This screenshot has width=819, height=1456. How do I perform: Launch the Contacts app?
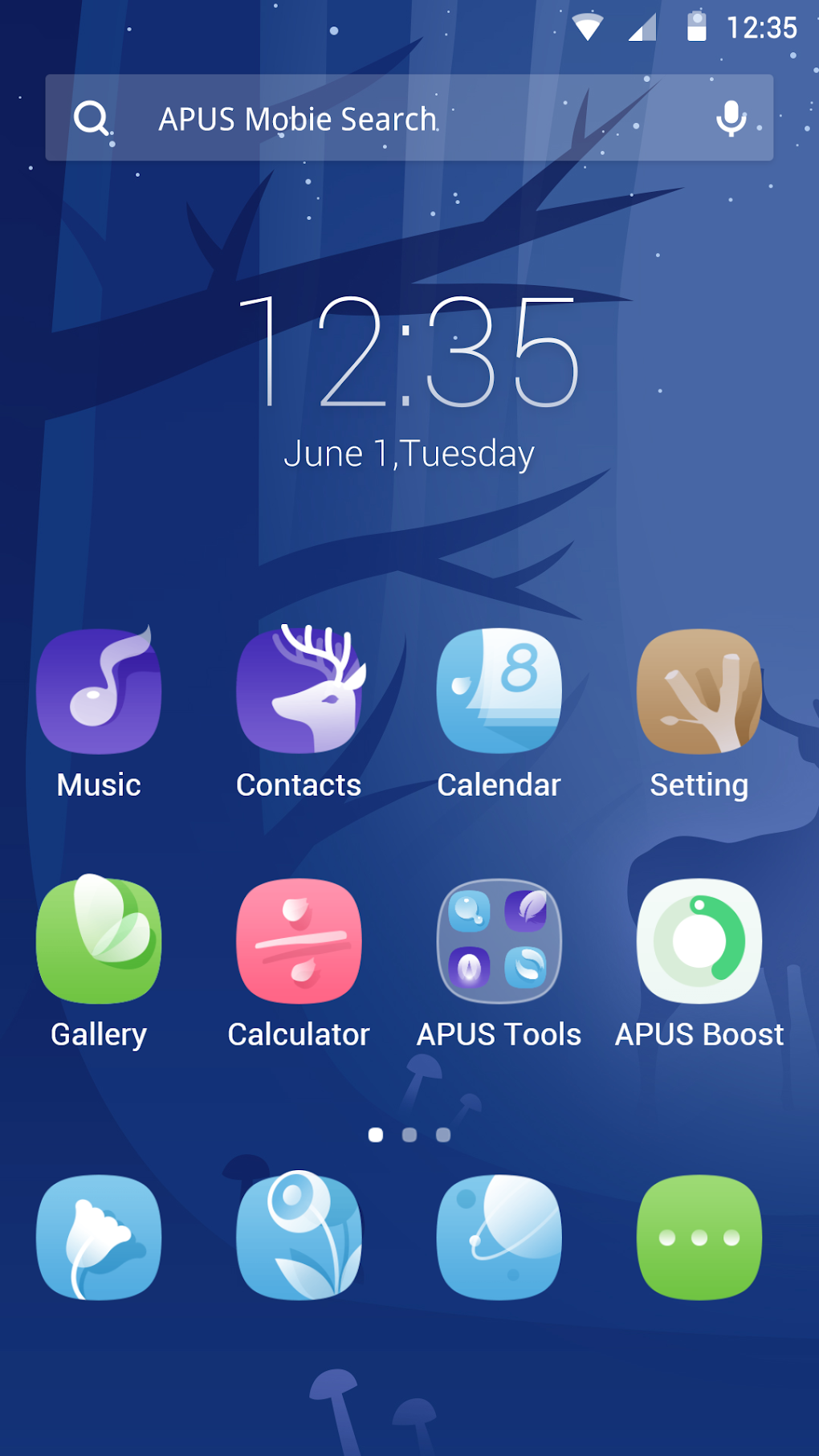[x=299, y=692]
